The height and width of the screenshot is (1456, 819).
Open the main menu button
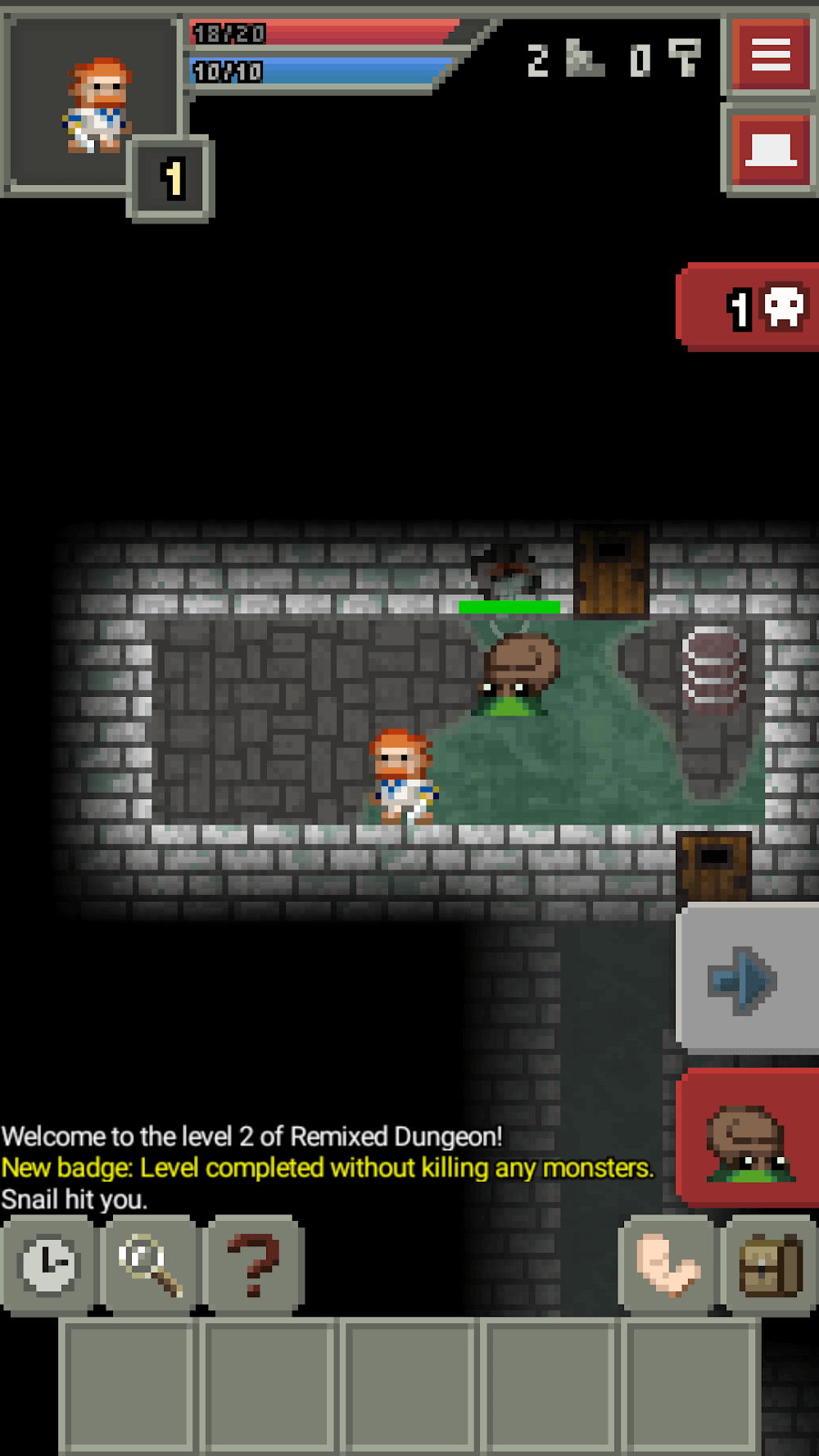pos(770,56)
